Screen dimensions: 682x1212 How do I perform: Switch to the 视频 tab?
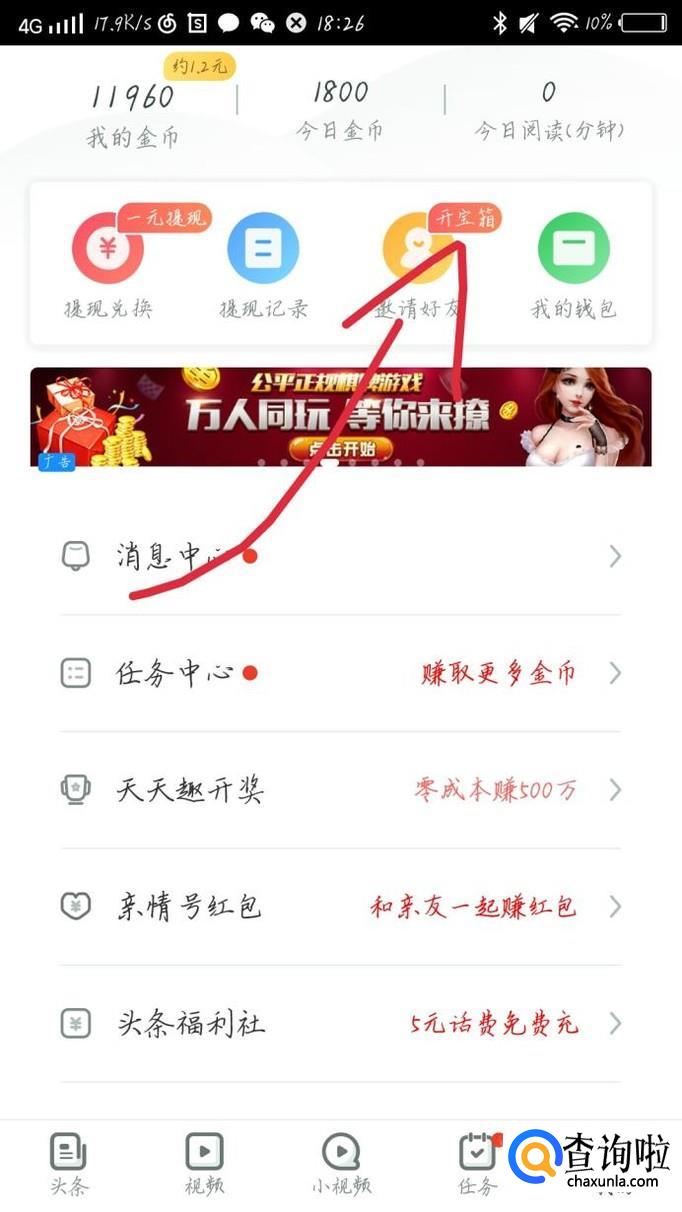[x=204, y=1164]
